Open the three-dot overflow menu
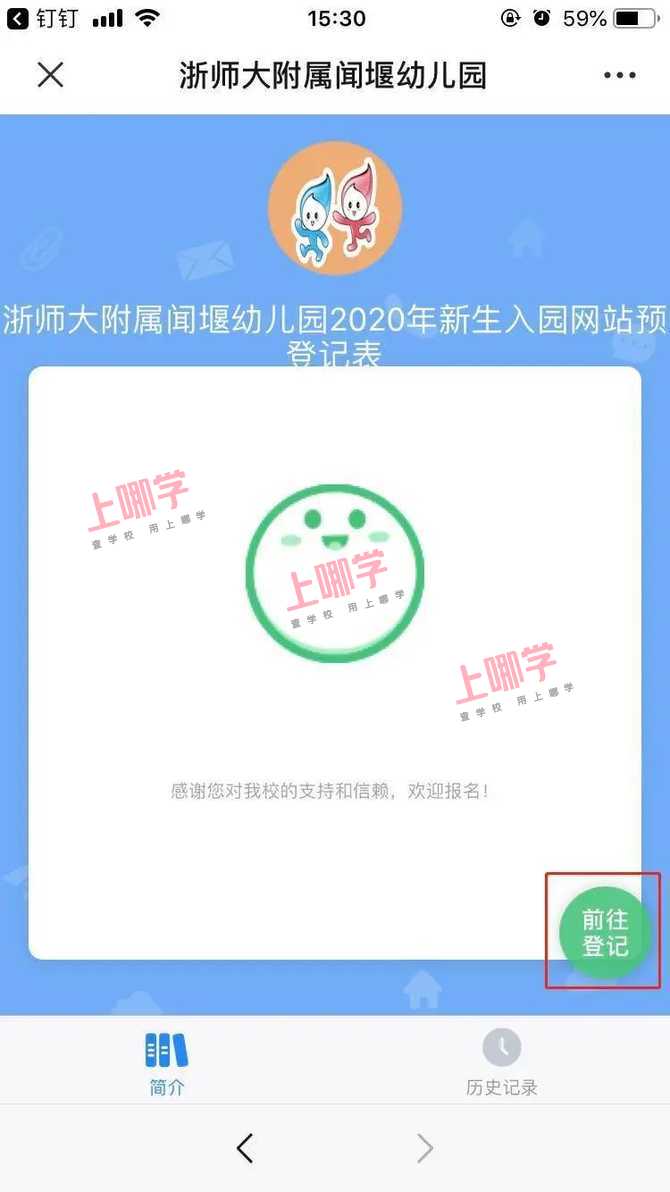 tap(619, 75)
